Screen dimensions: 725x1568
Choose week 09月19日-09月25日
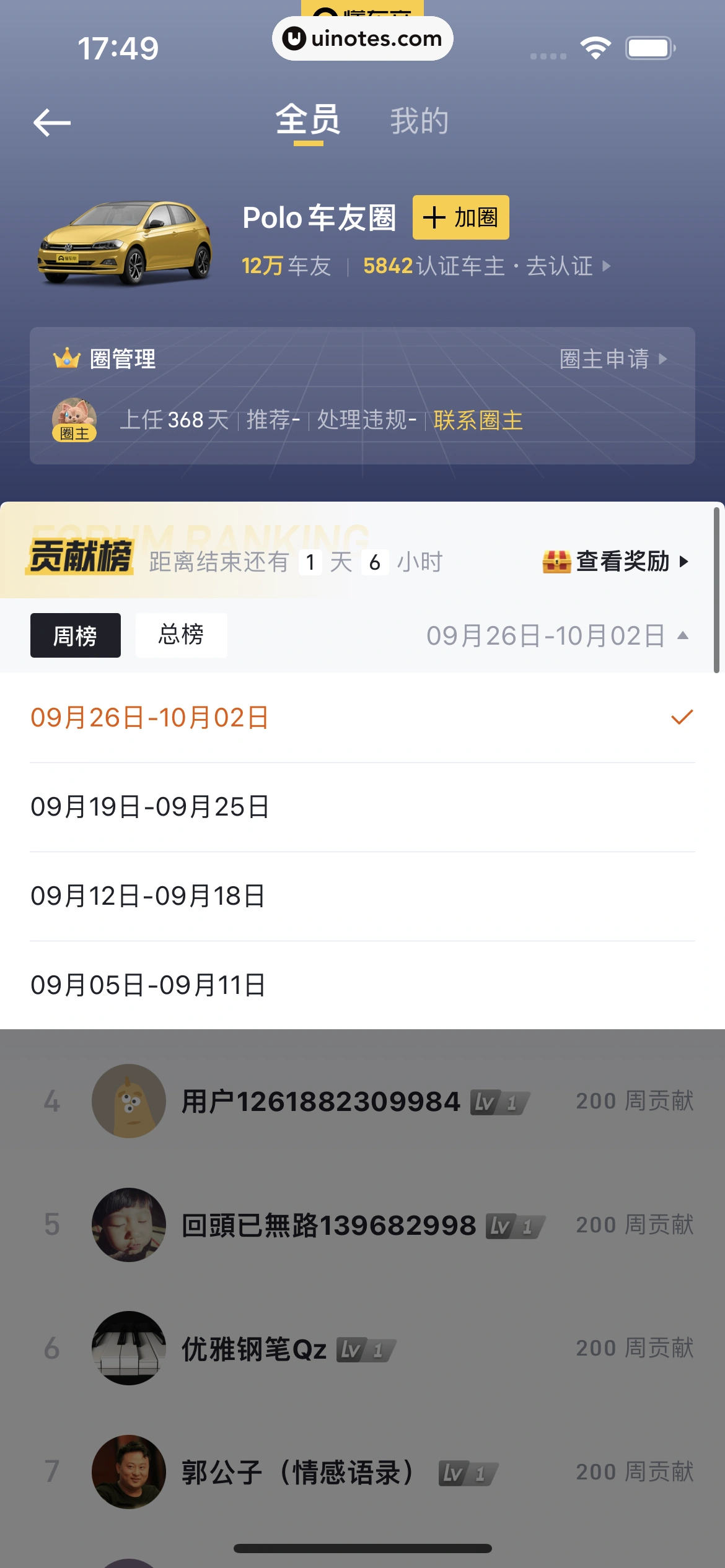click(x=362, y=807)
